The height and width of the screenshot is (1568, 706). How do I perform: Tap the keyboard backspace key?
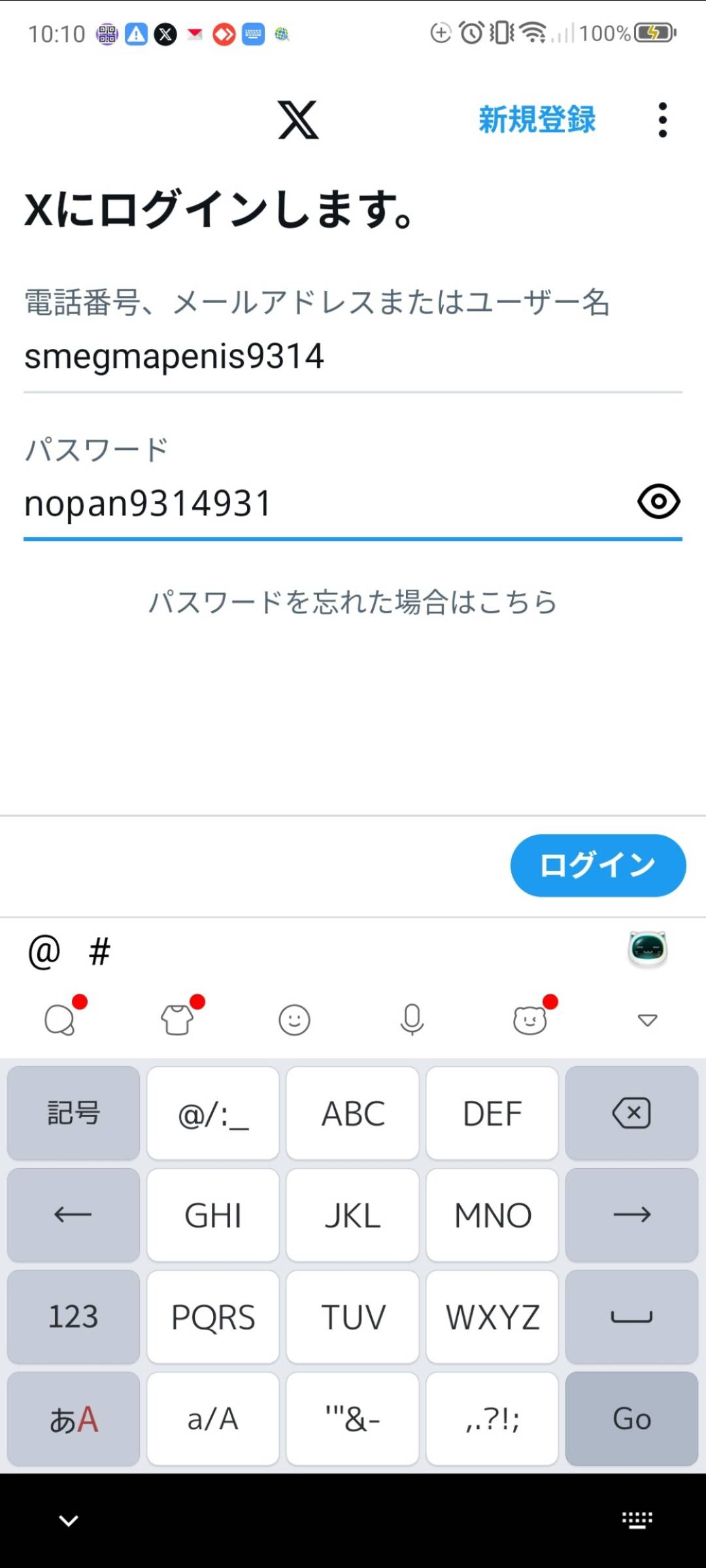pos(631,1113)
